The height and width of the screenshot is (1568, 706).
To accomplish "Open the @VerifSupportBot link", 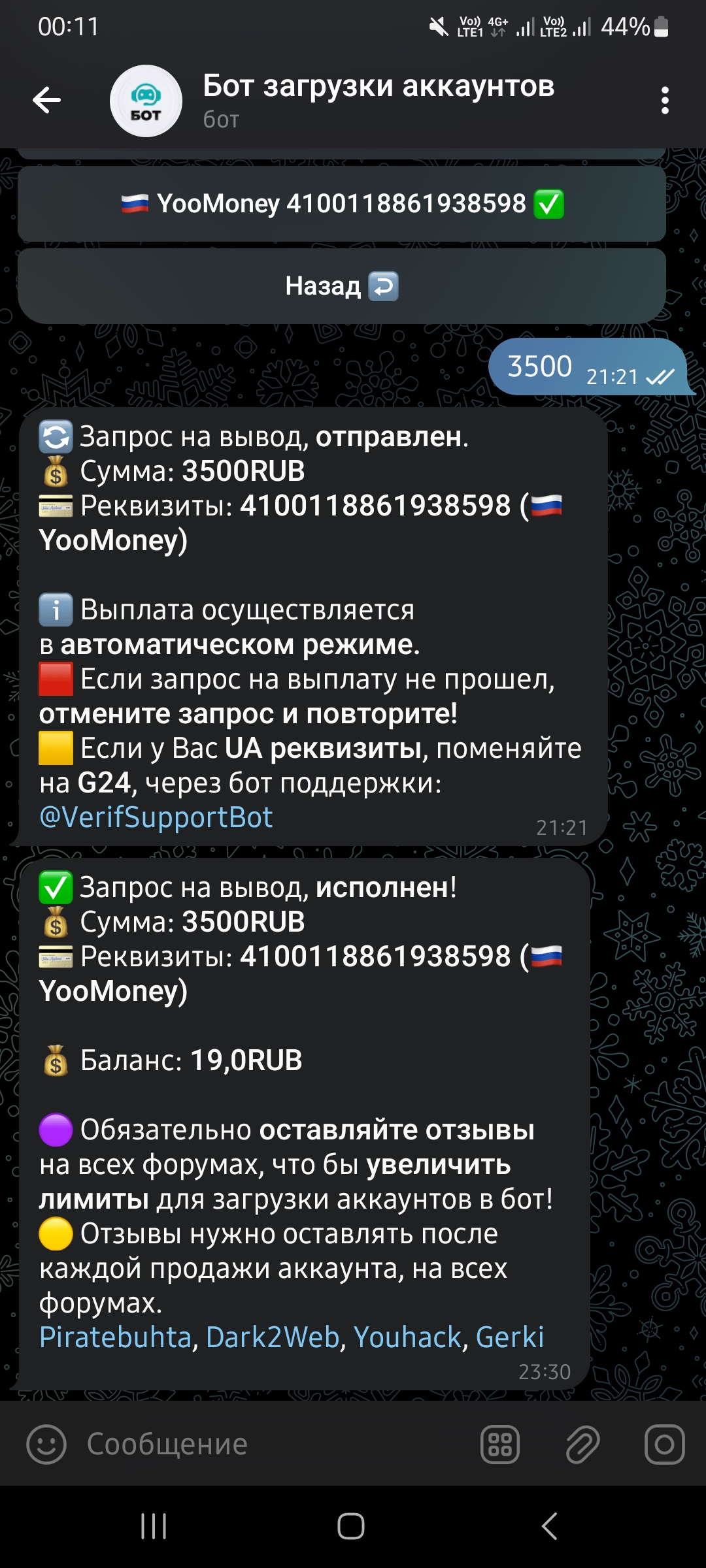I will tap(156, 817).
